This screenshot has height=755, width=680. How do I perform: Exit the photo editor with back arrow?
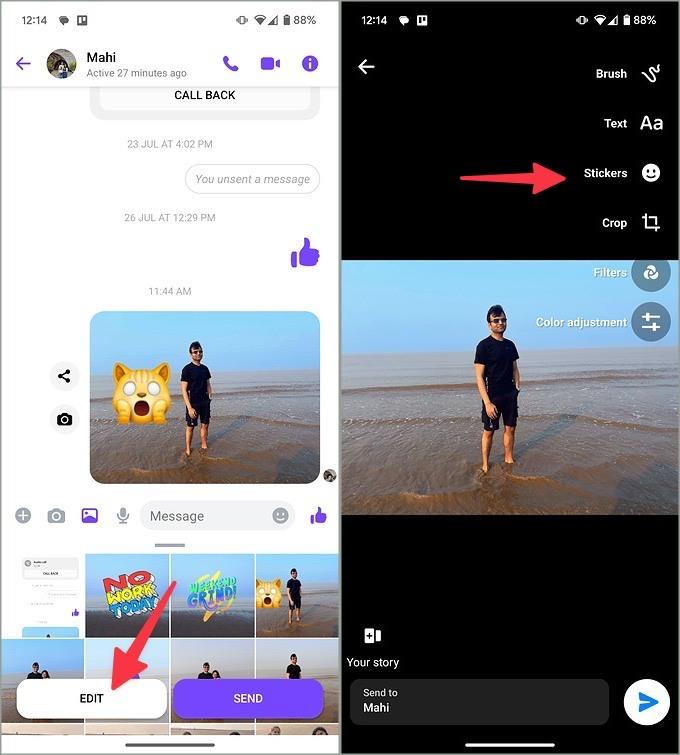point(366,67)
